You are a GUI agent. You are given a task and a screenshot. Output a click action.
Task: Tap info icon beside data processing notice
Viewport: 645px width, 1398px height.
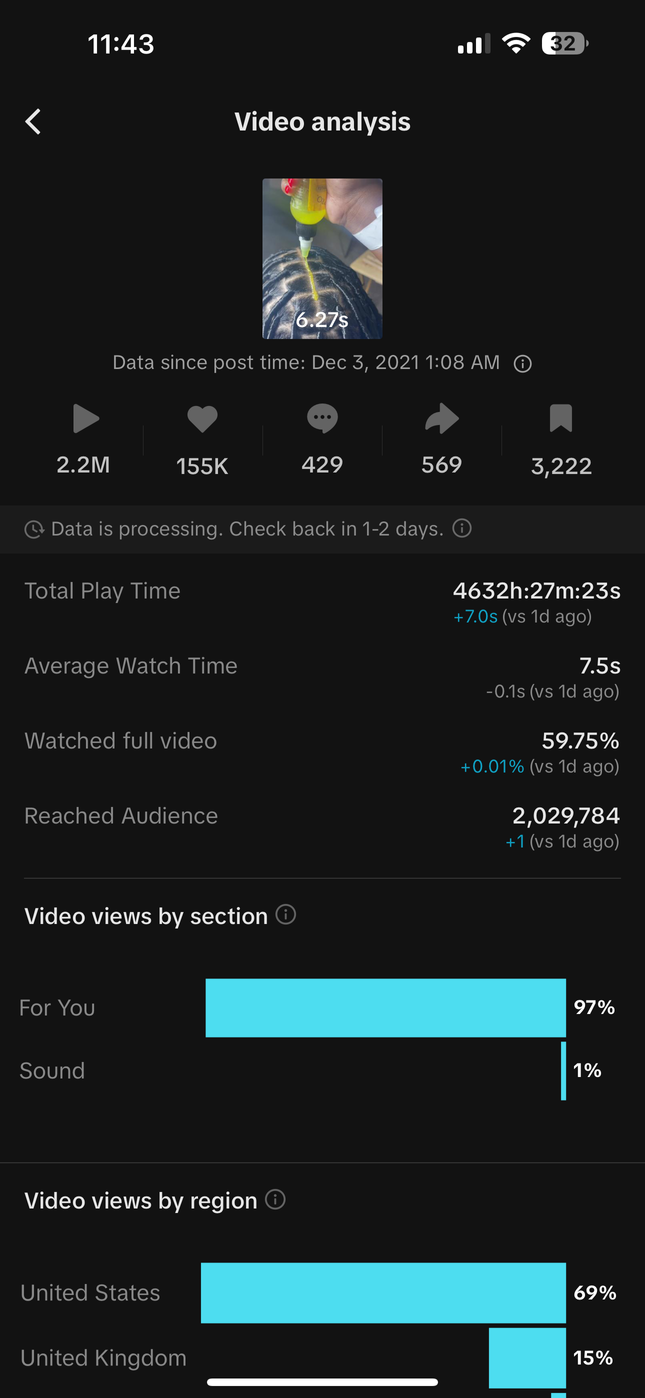pos(462,528)
